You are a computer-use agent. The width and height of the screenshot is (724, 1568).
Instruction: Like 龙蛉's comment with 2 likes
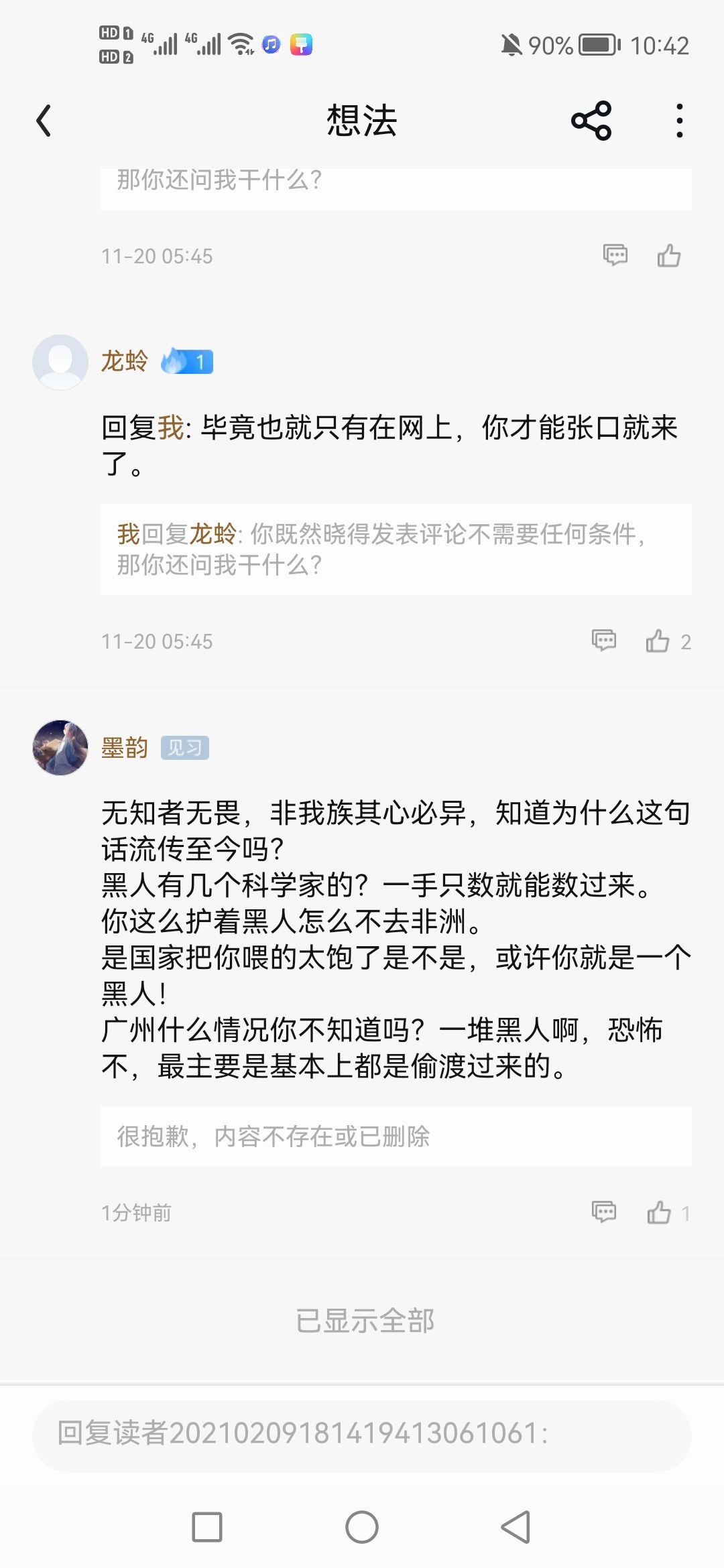pos(658,641)
